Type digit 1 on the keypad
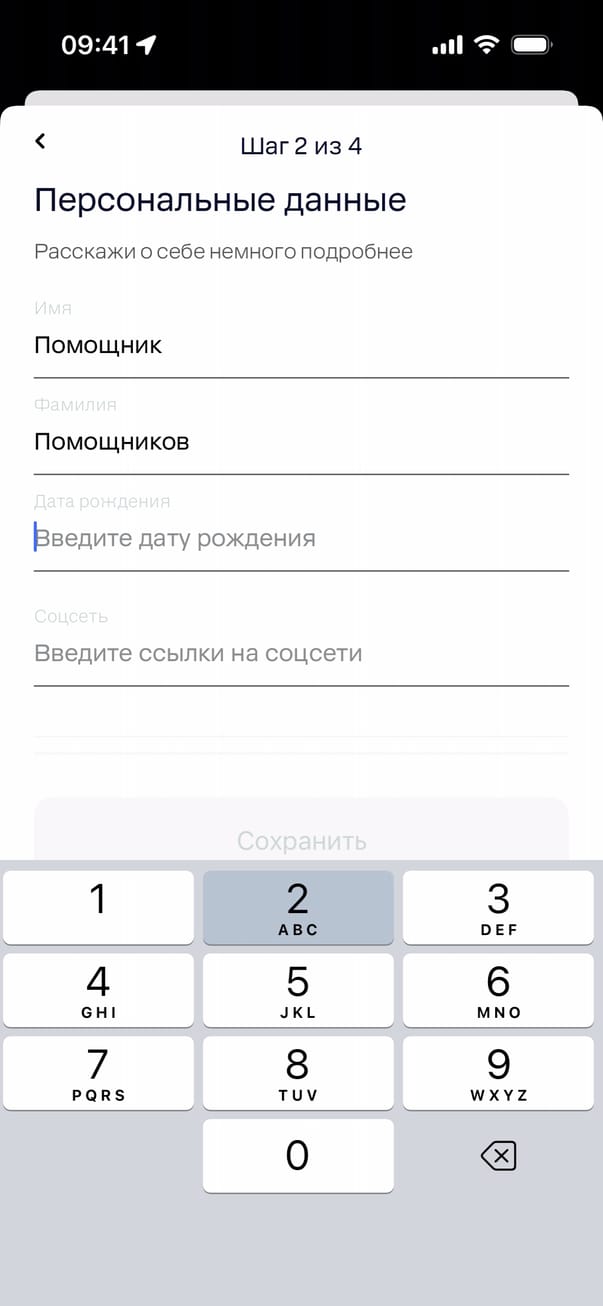Image resolution: width=603 pixels, height=1306 pixels. coord(98,906)
